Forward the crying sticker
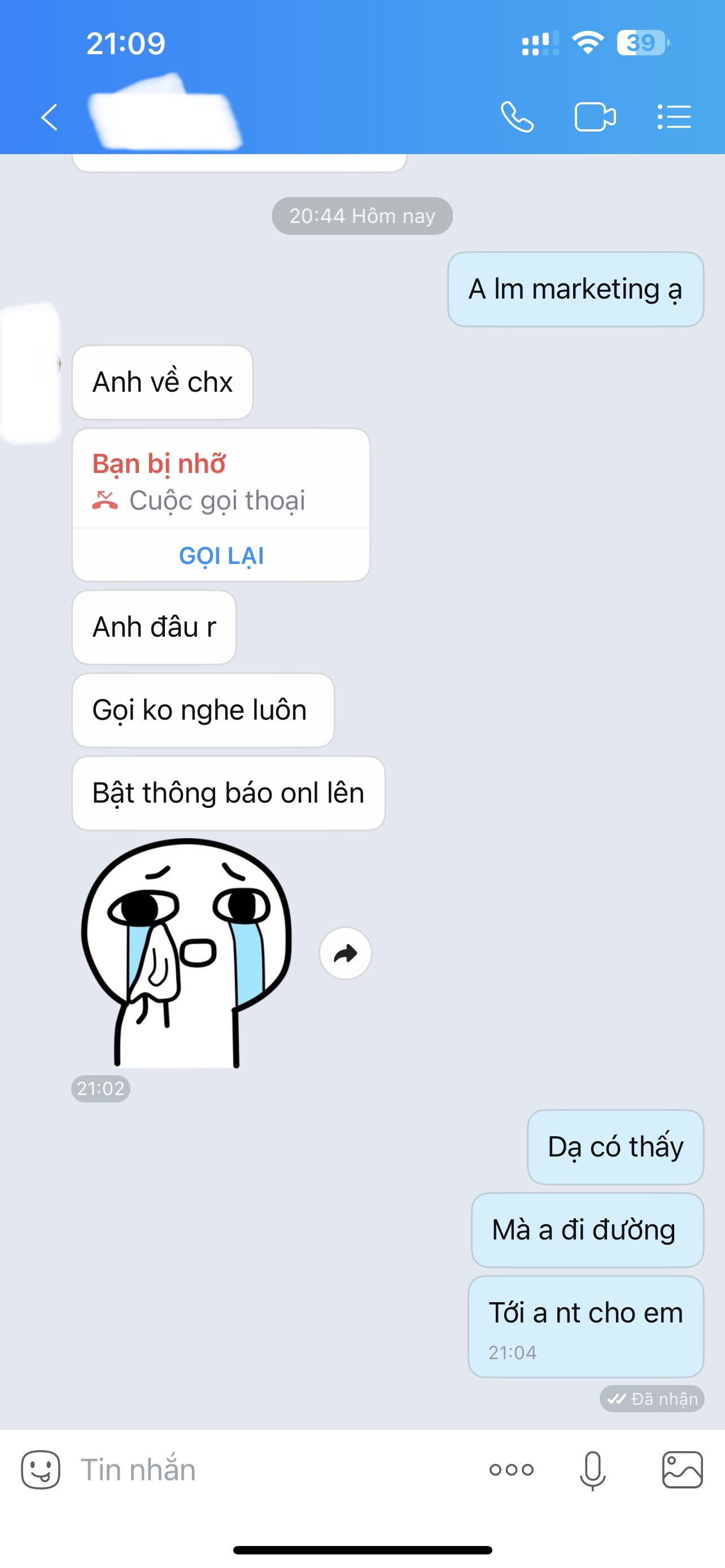 click(345, 953)
